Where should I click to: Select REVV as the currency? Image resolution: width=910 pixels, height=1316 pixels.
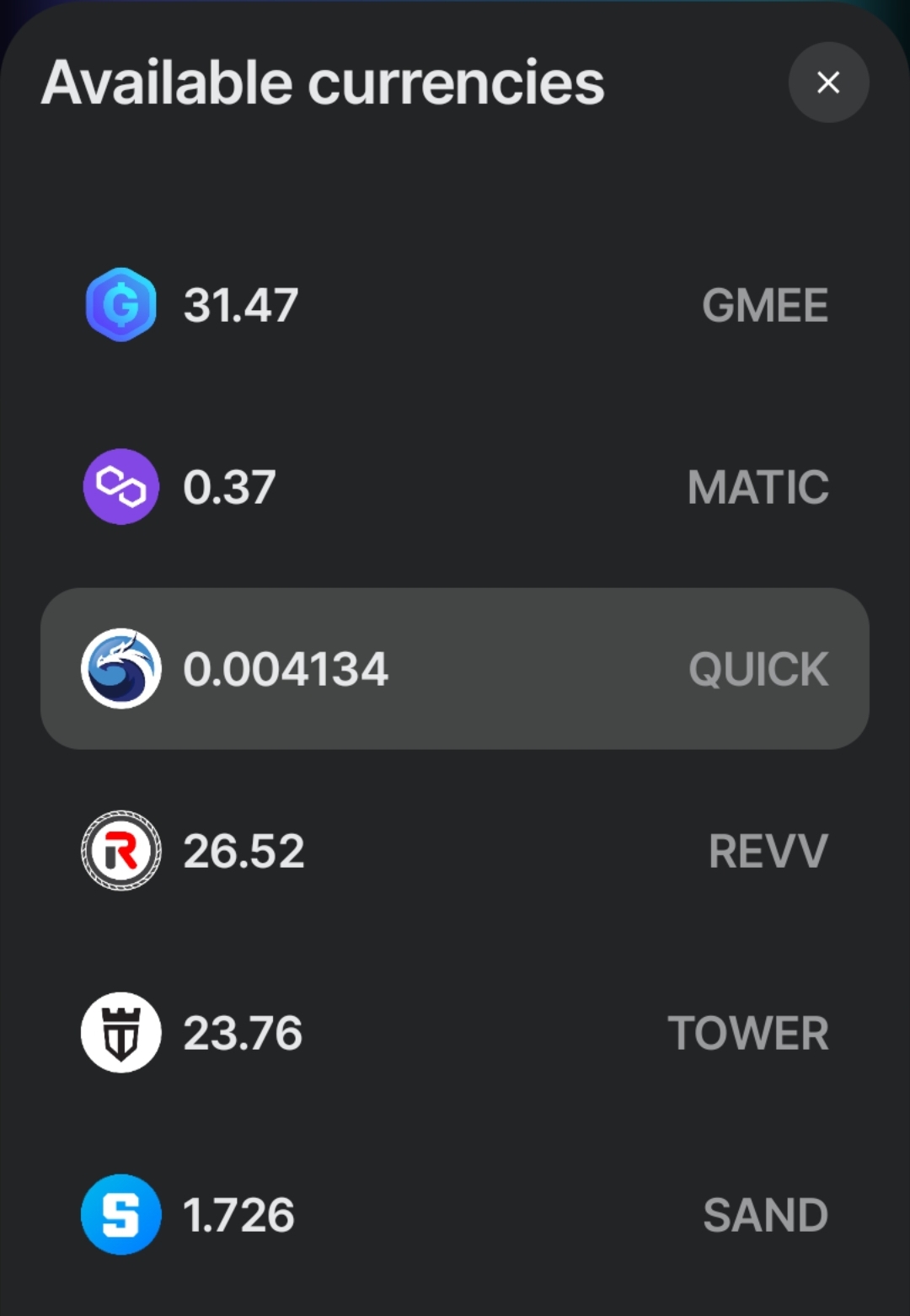455,851
